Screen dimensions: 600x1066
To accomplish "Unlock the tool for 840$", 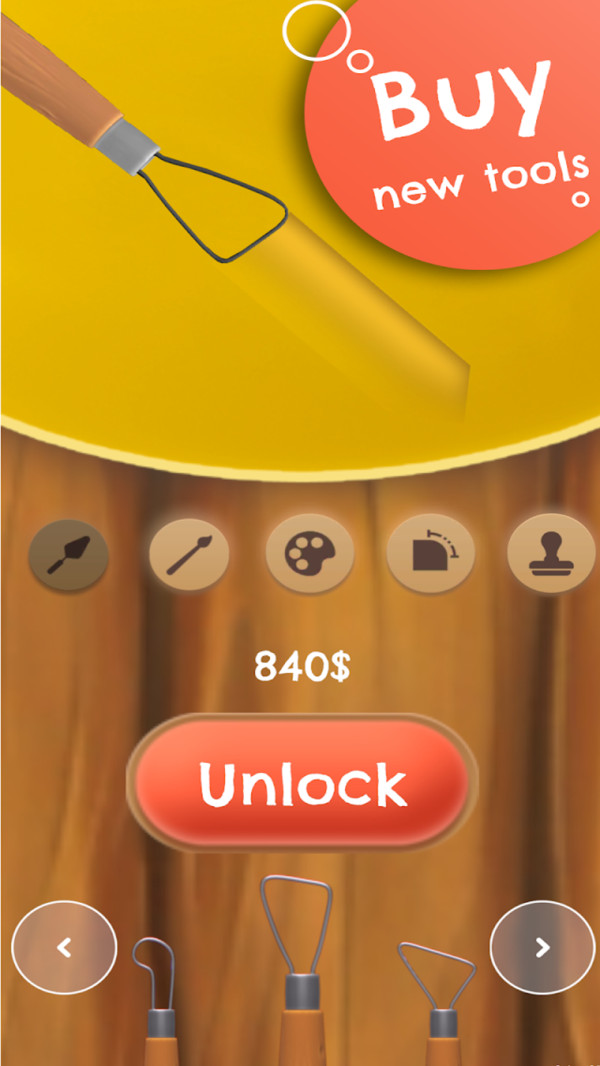I will coord(302,783).
